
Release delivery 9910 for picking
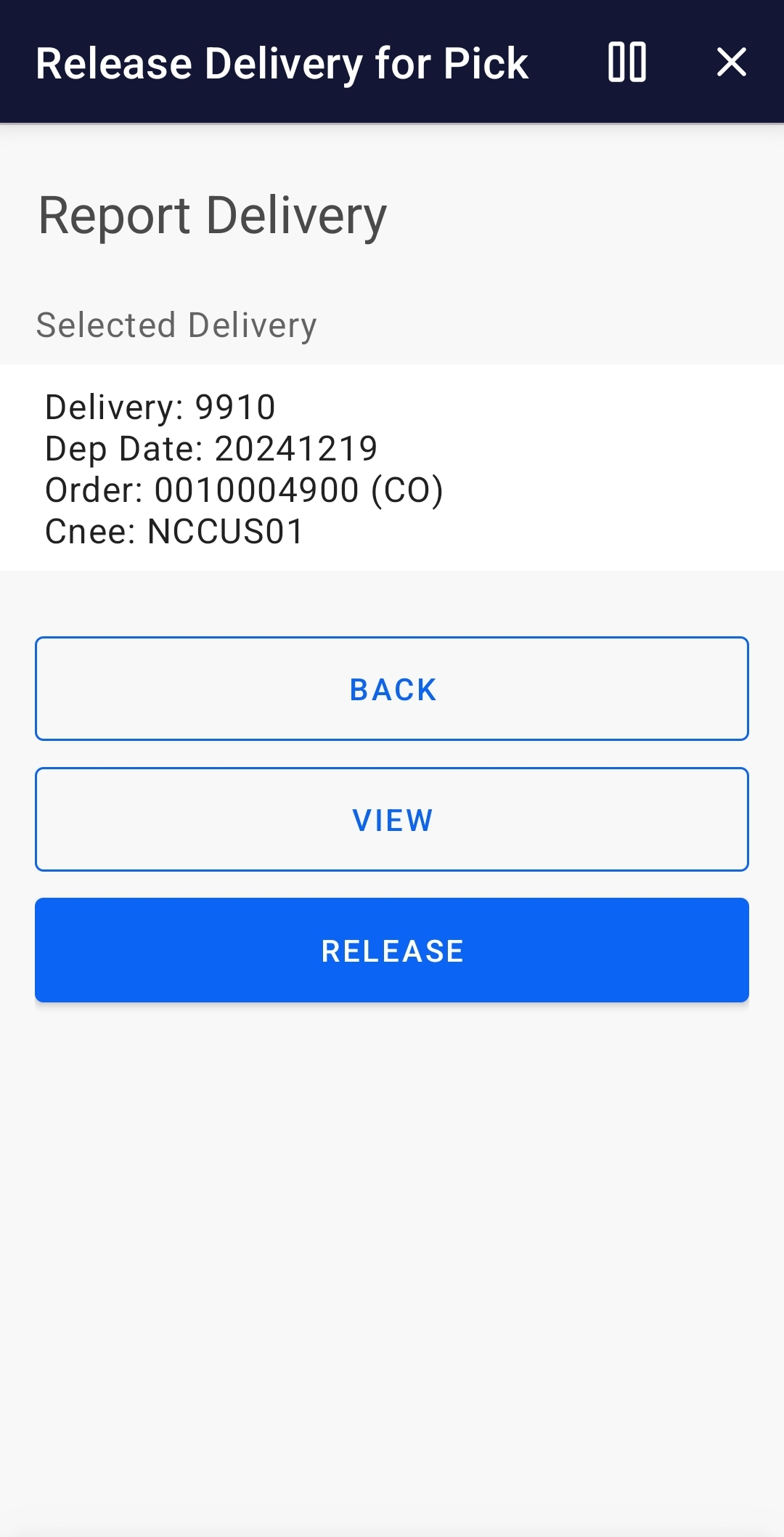[x=392, y=949]
